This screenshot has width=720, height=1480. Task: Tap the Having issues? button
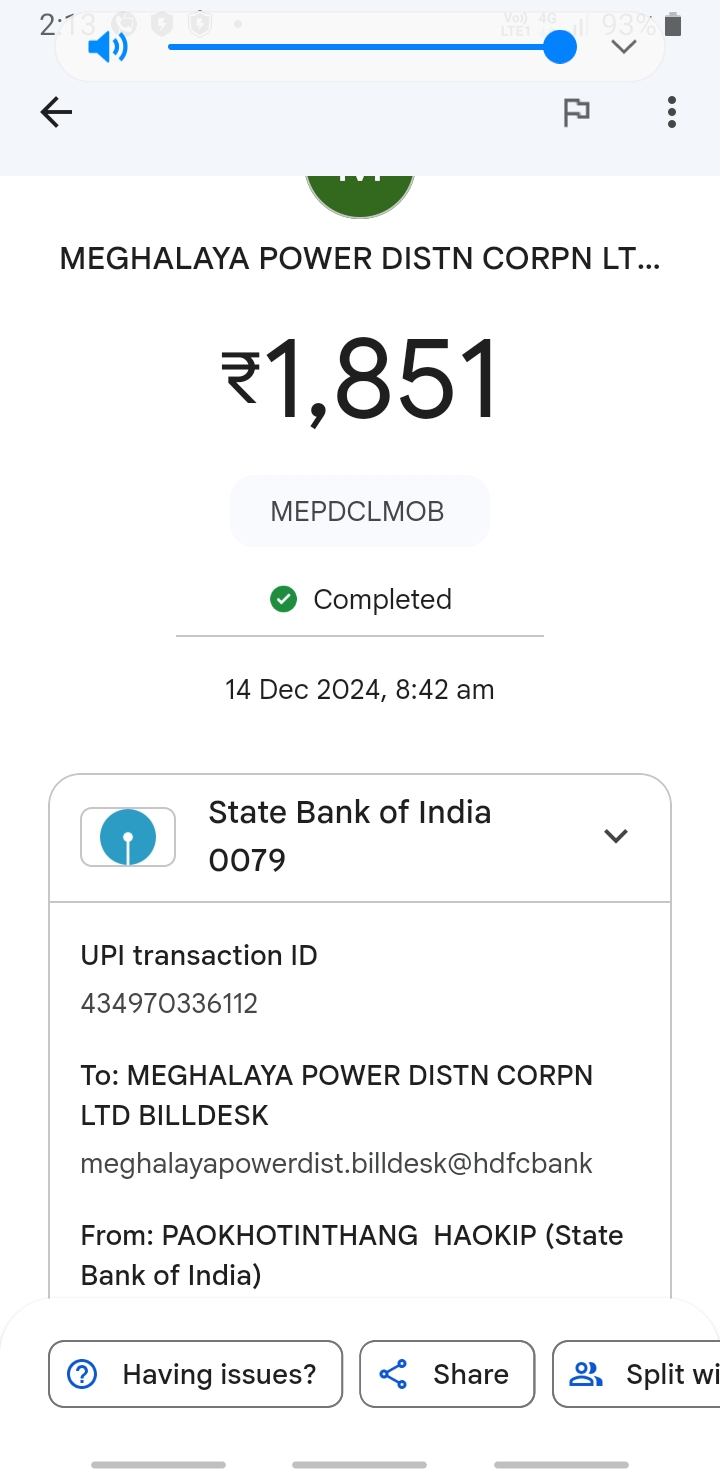196,1374
